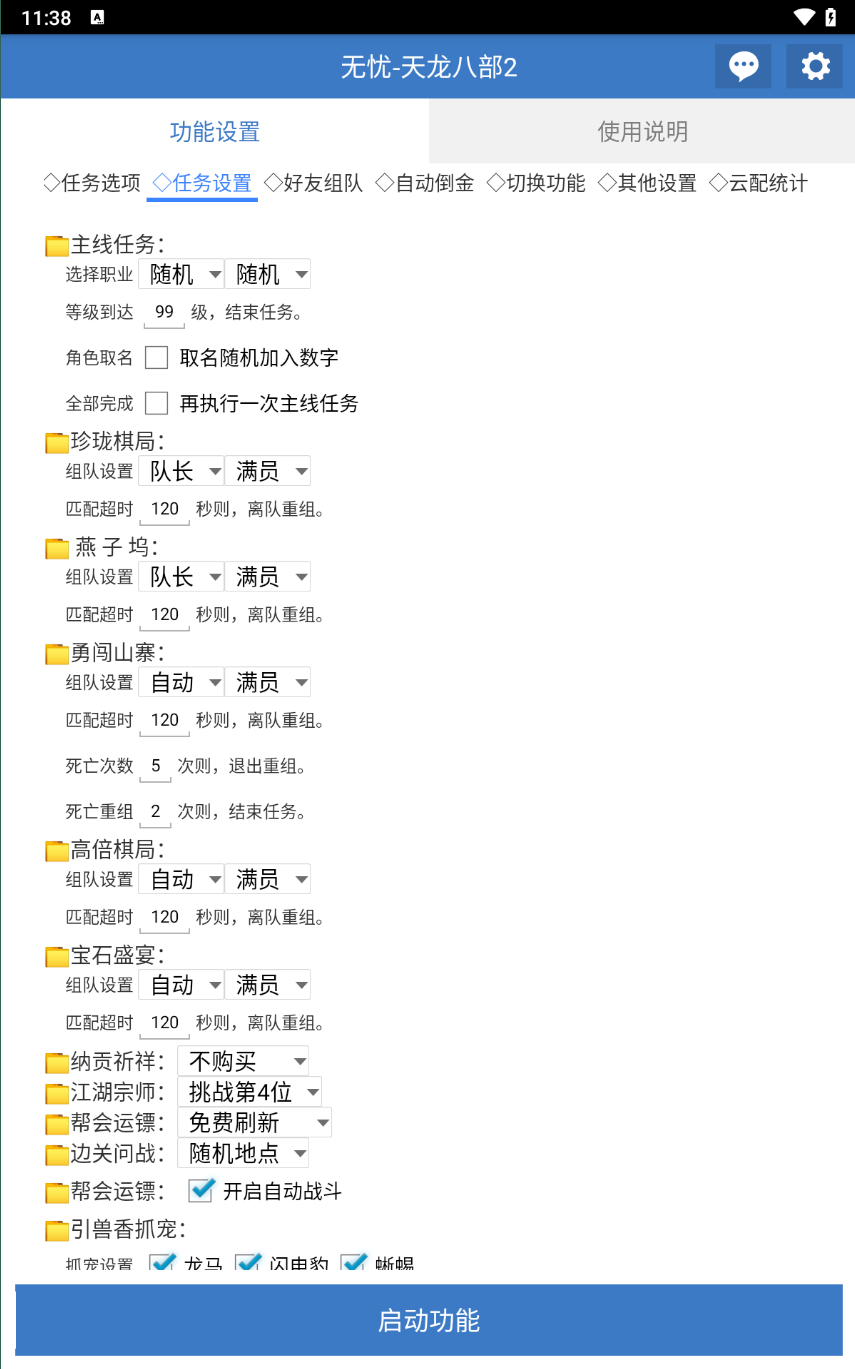Image resolution: width=855 pixels, height=1369 pixels.
Task: Click the folder icon beside 宝石盛宴
Action: [56, 956]
